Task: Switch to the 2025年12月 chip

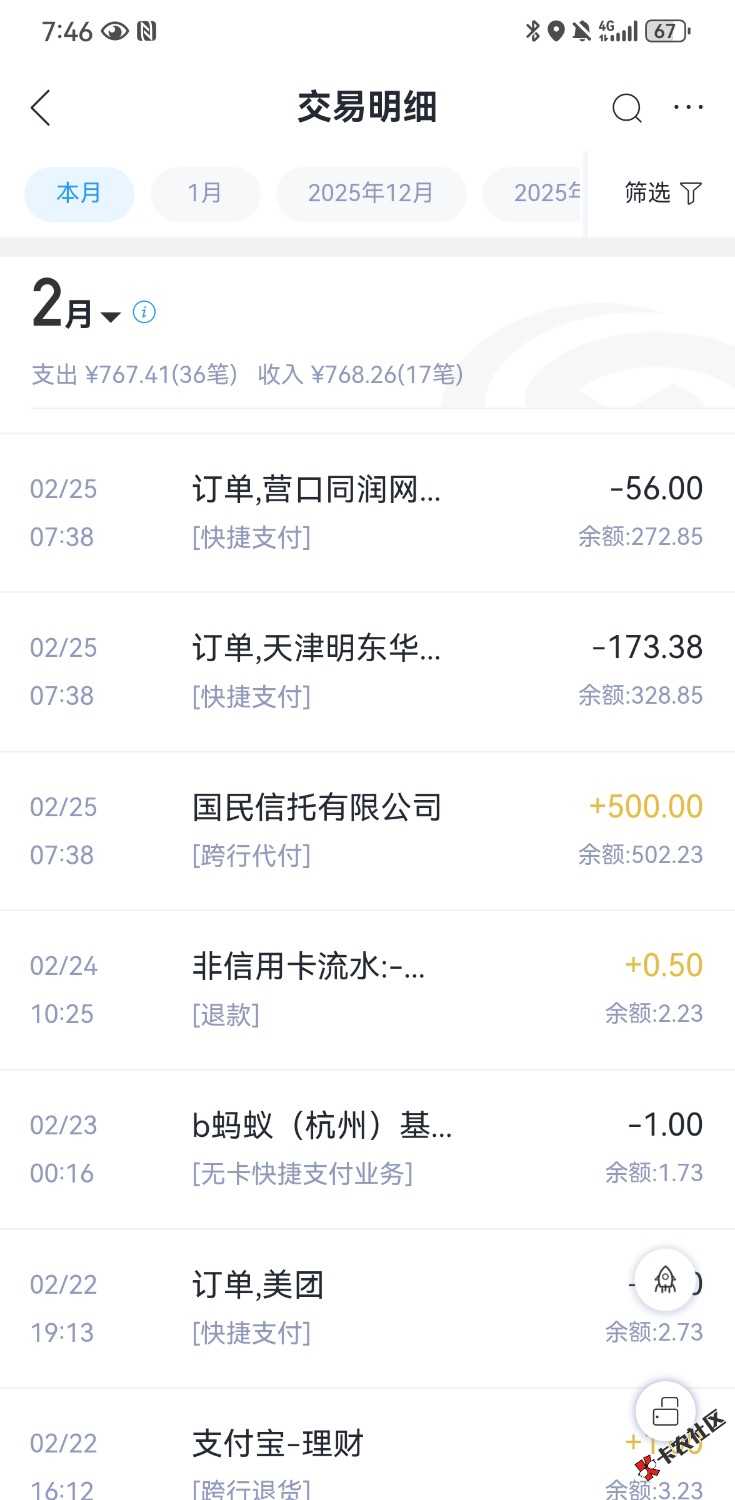Action: 371,193
